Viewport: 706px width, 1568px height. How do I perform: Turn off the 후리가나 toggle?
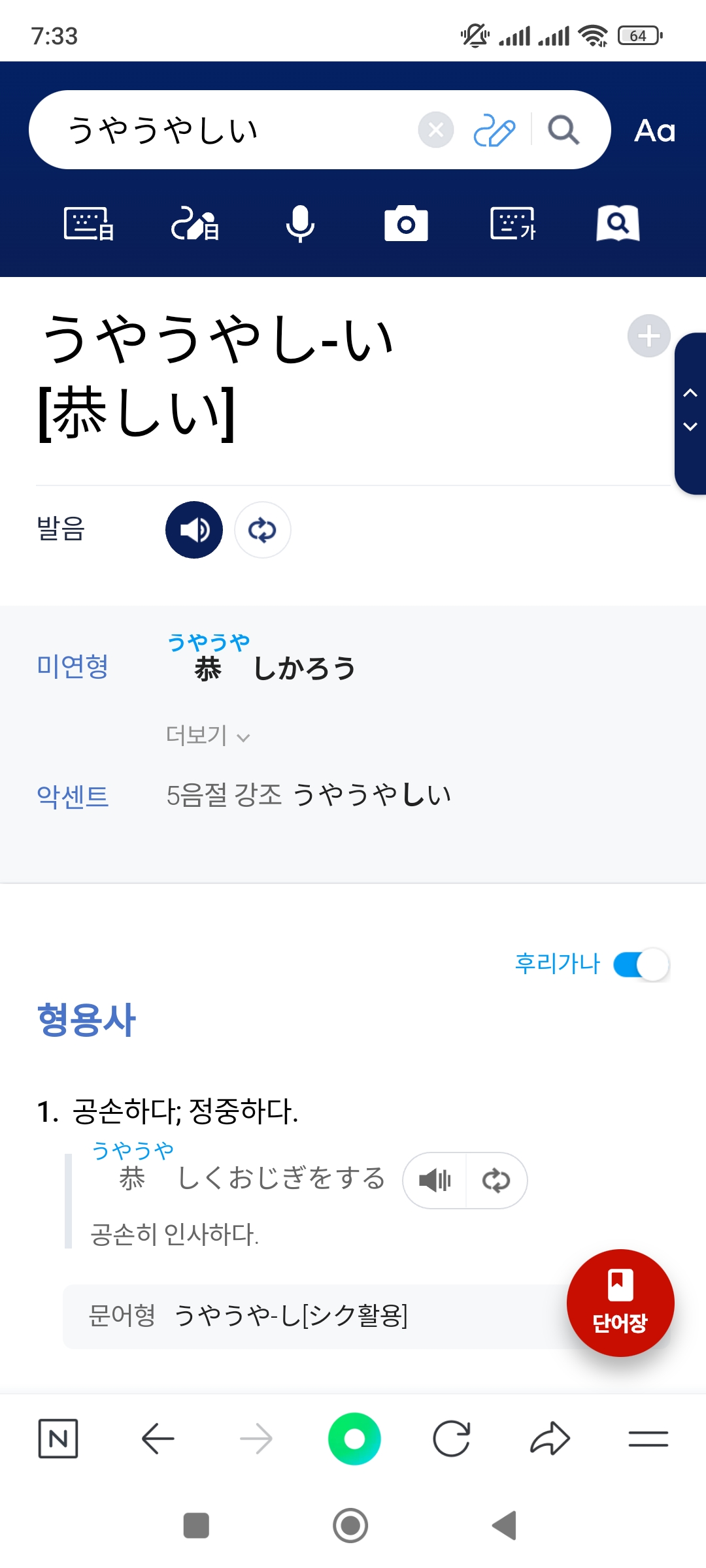point(641,964)
